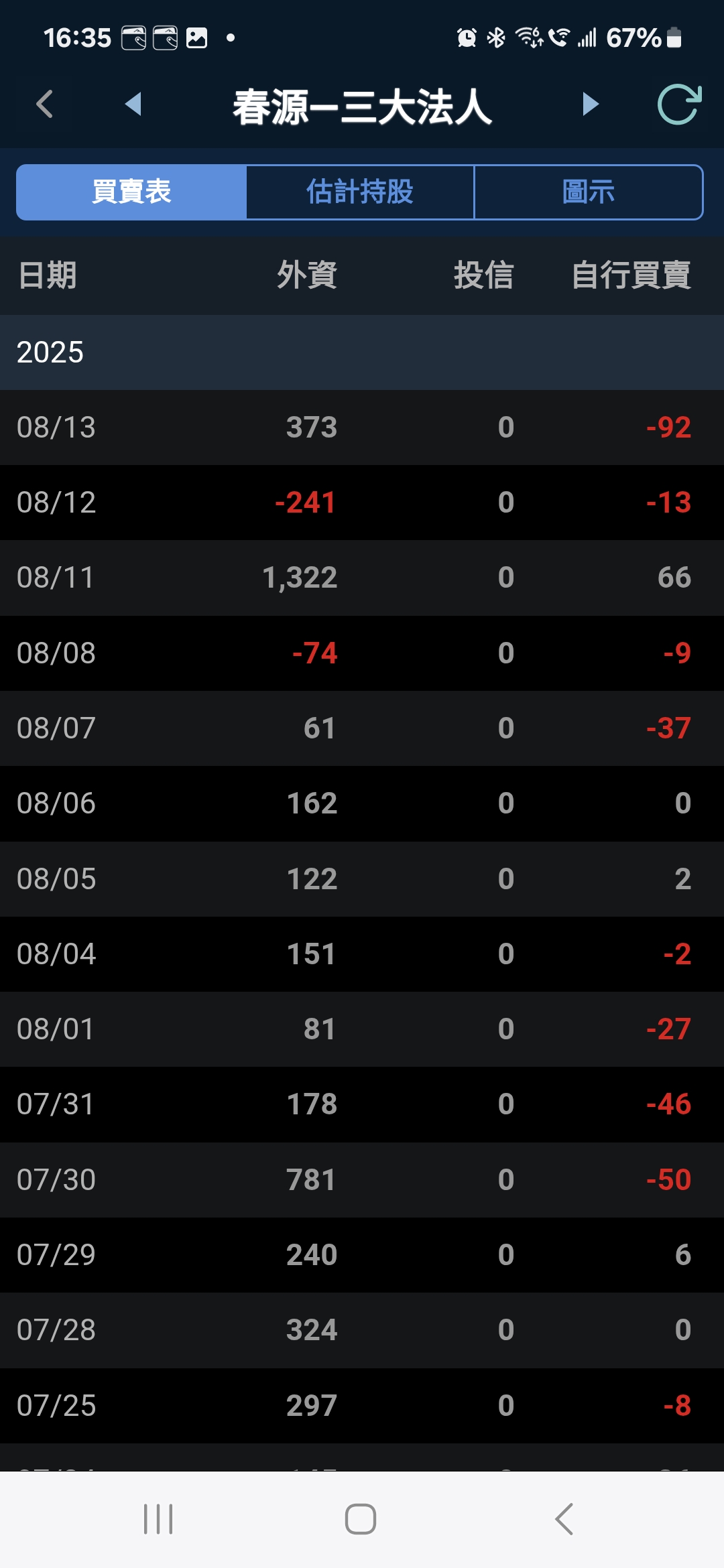The image size is (724, 1568).
Task: Switch to the next stock with right triangle
Action: tap(590, 105)
